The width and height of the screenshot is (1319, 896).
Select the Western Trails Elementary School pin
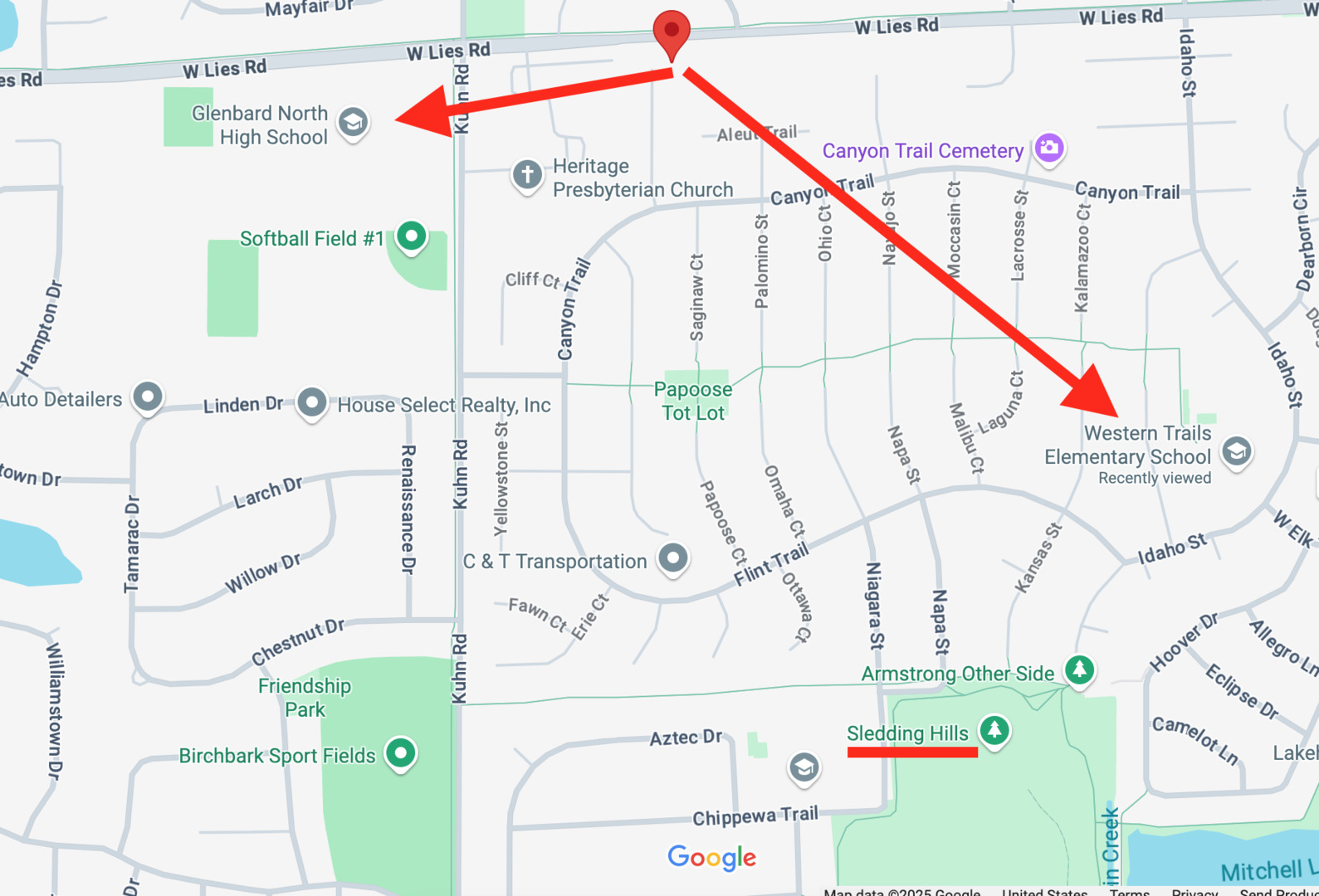click(1236, 451)
